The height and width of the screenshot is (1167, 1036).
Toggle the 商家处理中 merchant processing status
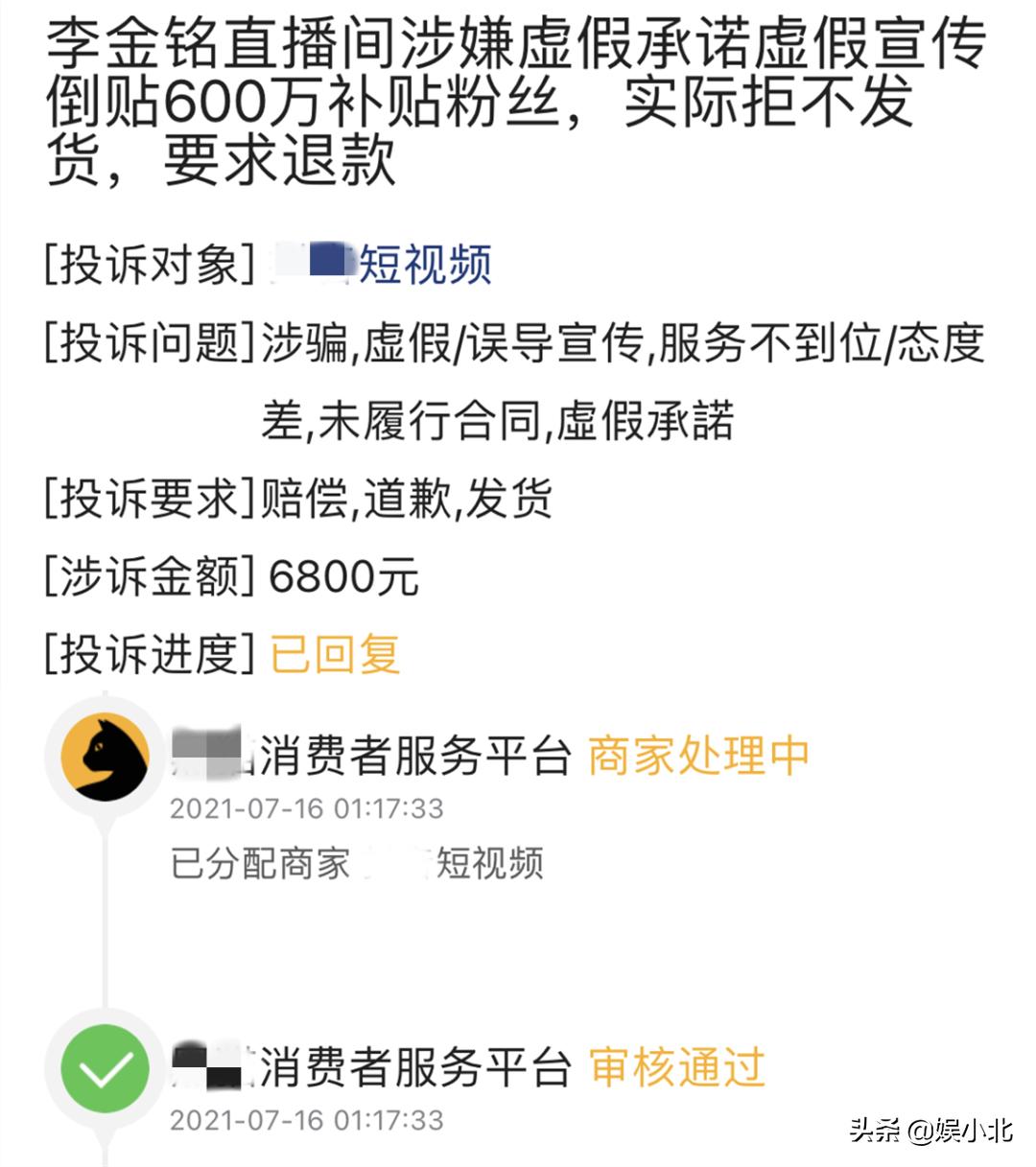[x=699, y=757]
